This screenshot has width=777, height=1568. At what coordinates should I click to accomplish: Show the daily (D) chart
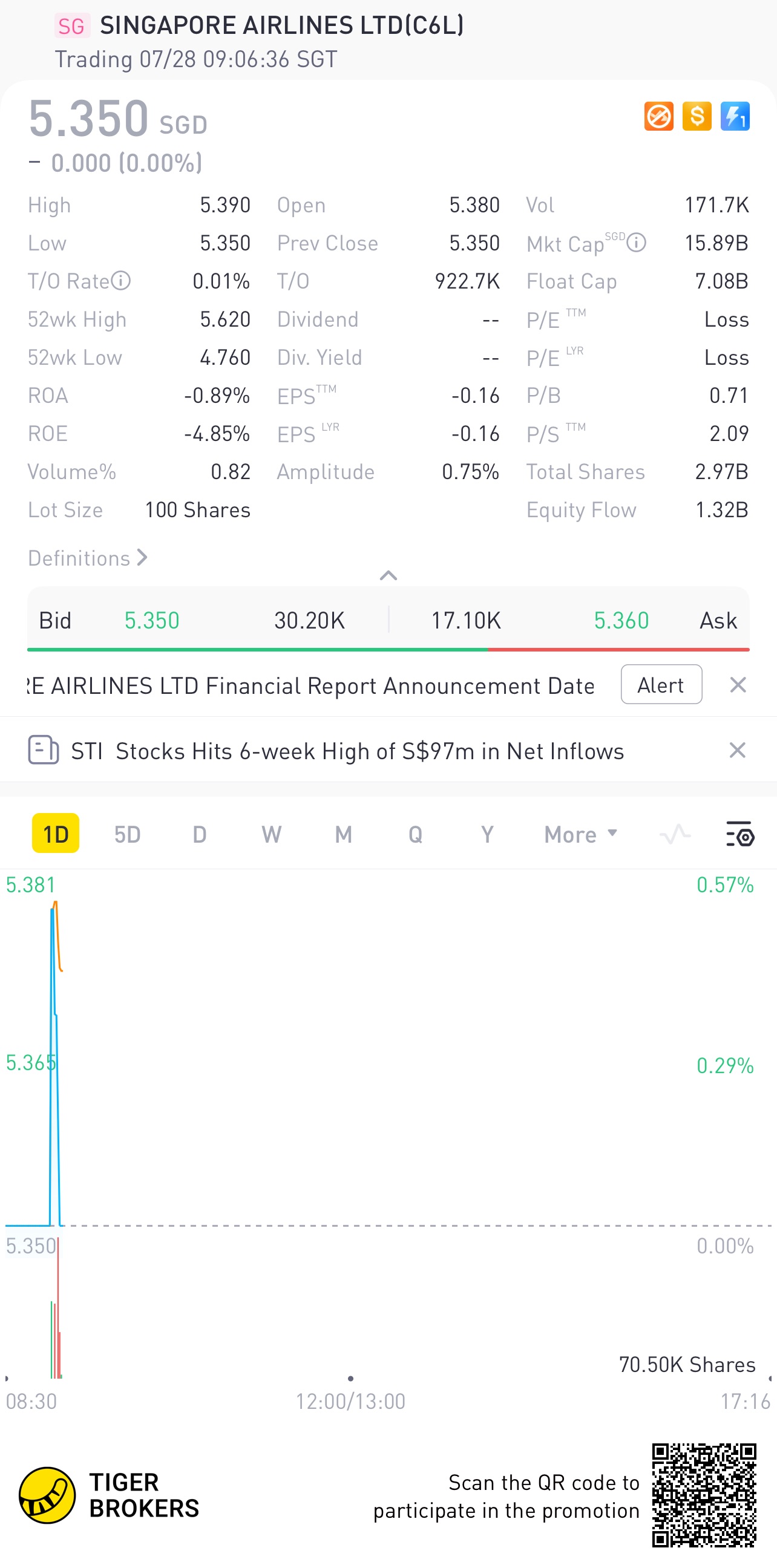pos(199,834)
